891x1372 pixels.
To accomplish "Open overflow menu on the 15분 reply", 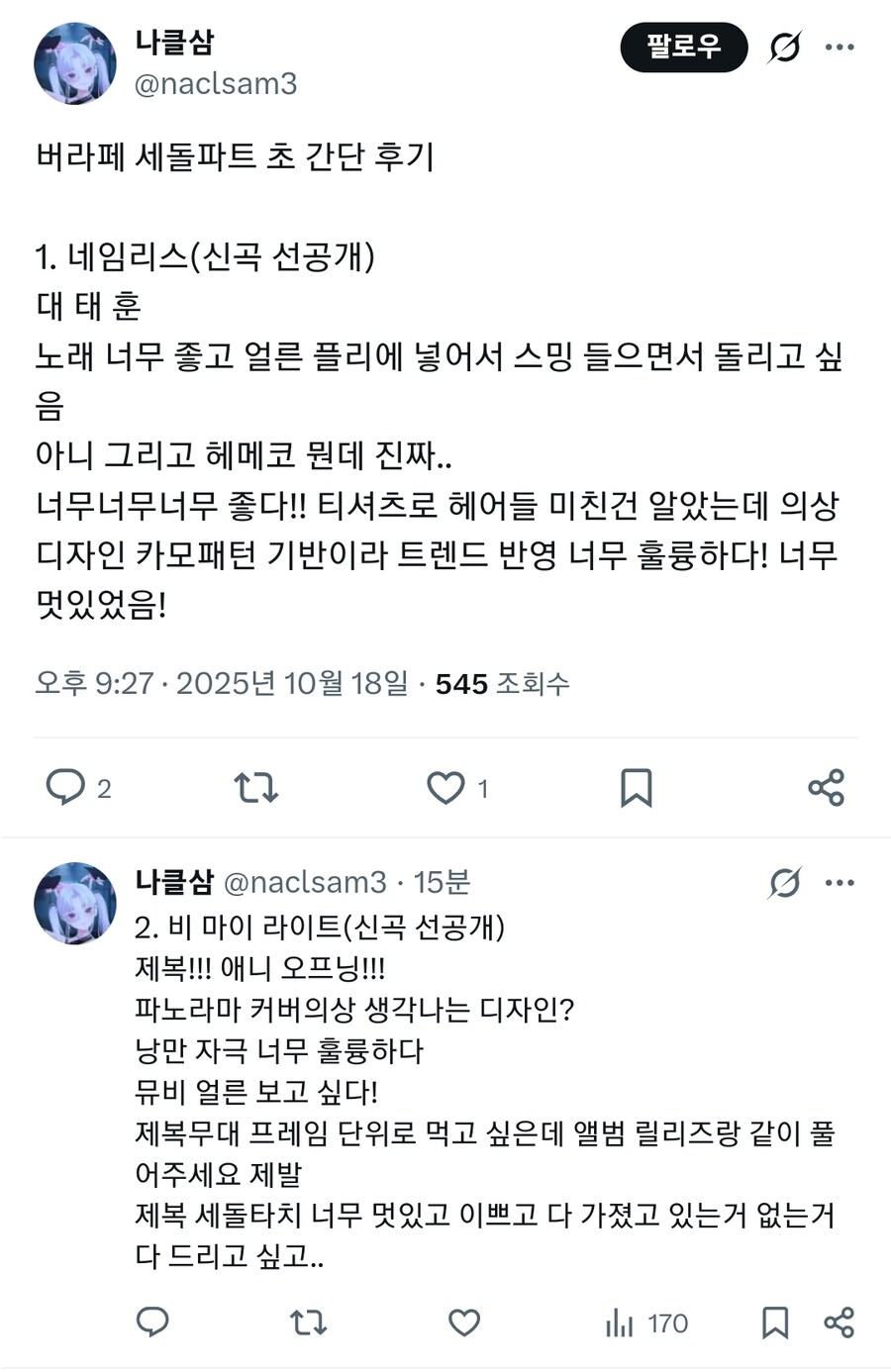I will pos(840,882).
